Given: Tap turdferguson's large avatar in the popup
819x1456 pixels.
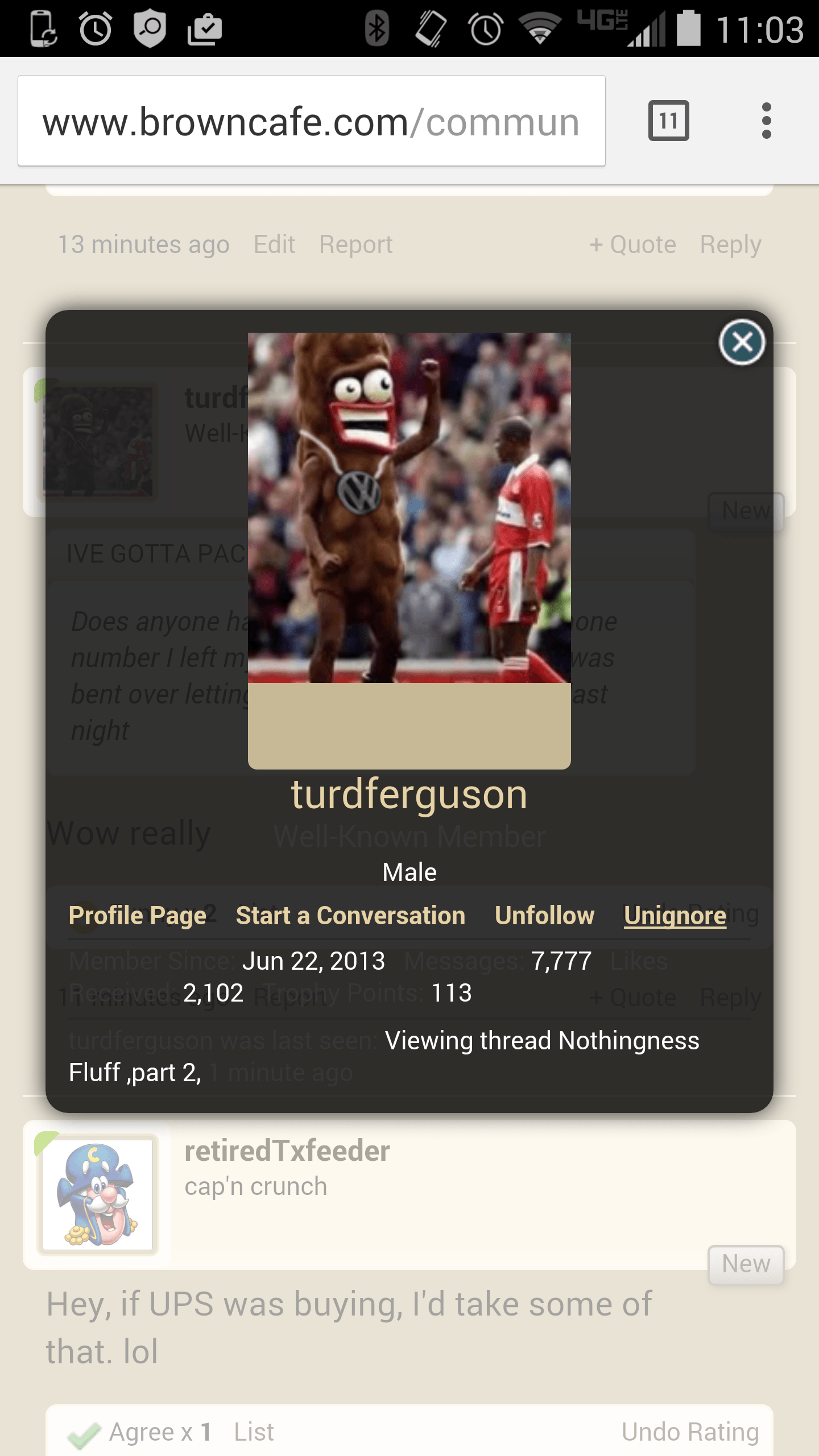Looking at the screenshot, I should coord(409,551).
